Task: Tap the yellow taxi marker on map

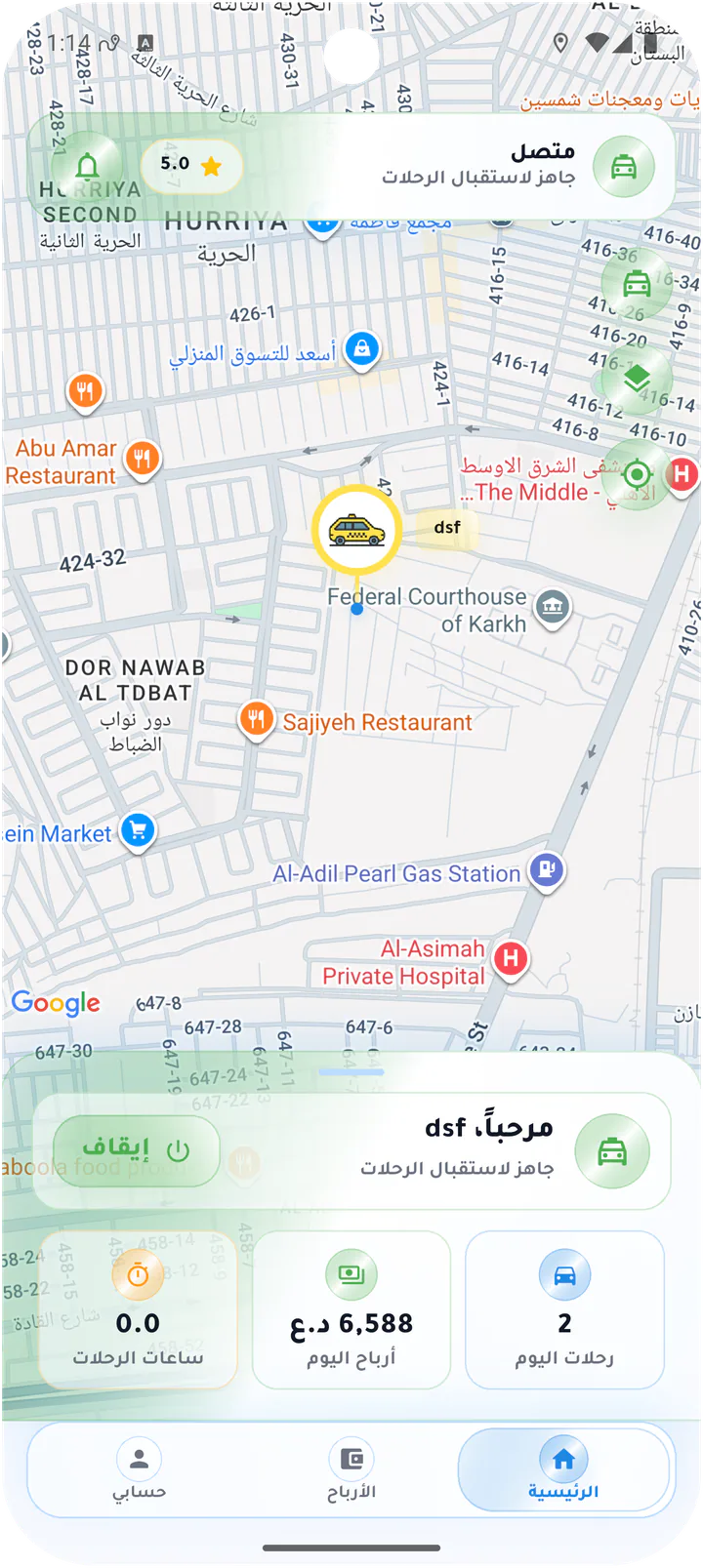Action: [x=356, y=530]
